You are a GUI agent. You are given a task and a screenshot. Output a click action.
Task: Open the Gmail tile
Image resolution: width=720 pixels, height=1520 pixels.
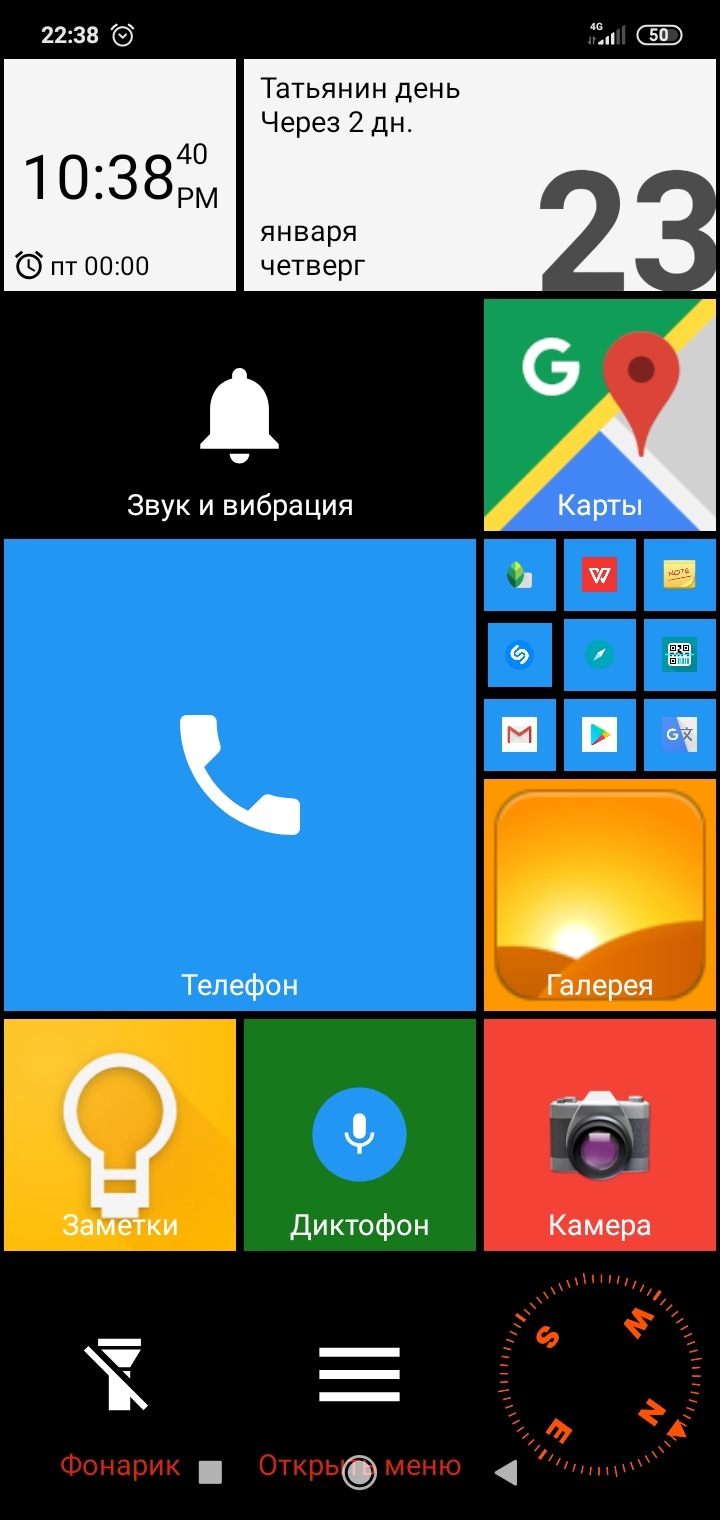(520, 735)
